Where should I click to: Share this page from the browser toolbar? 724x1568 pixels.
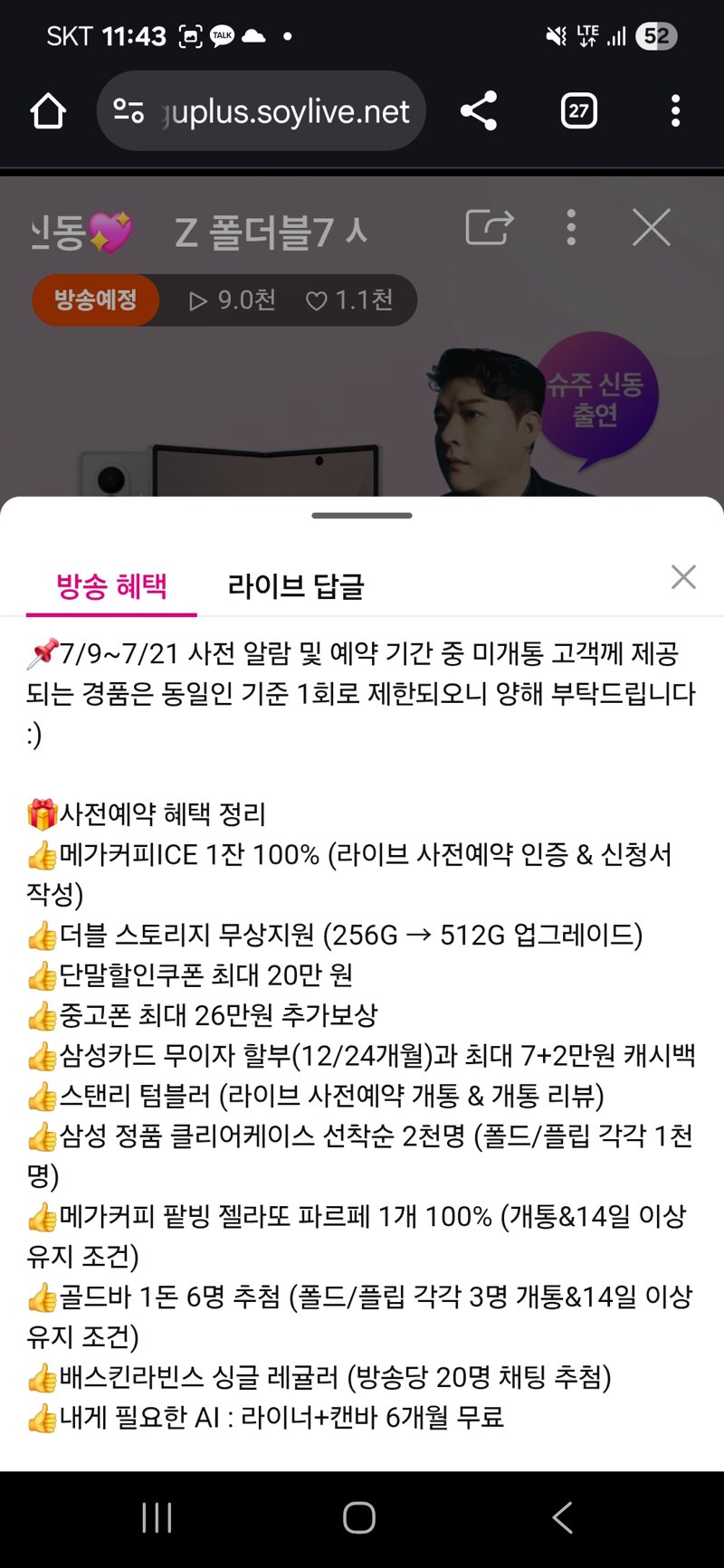(x=479, y=111)
